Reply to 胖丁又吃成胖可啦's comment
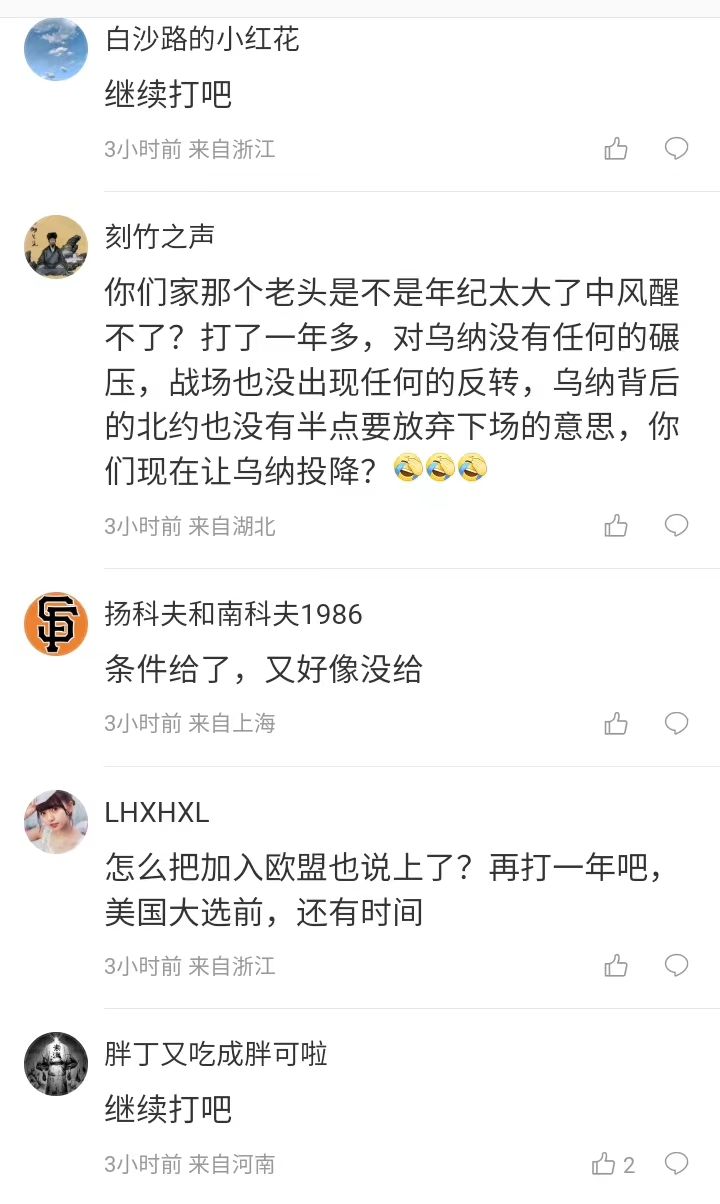Screen dimensions: 720x1204 [677, 1164]
